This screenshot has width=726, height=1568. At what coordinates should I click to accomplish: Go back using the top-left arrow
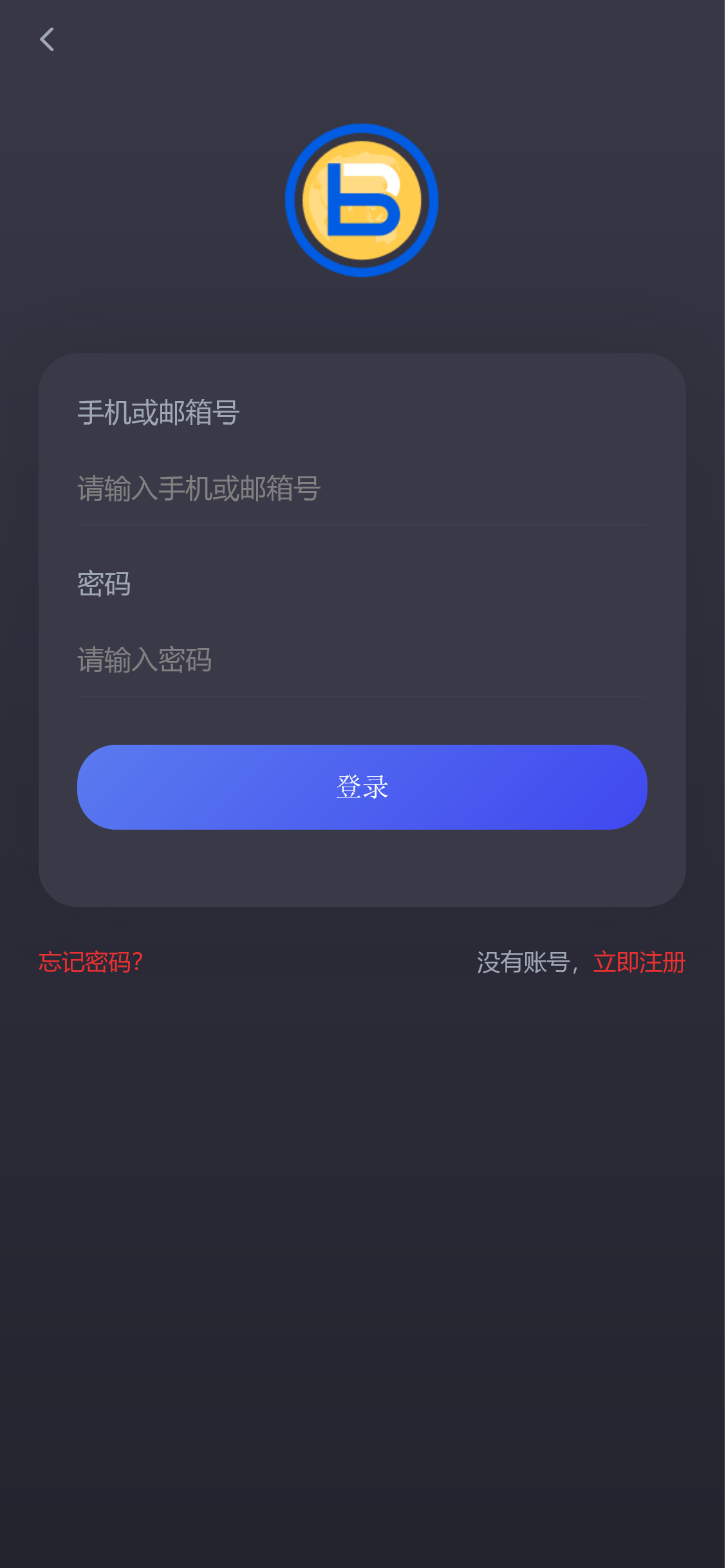[47, 39]
